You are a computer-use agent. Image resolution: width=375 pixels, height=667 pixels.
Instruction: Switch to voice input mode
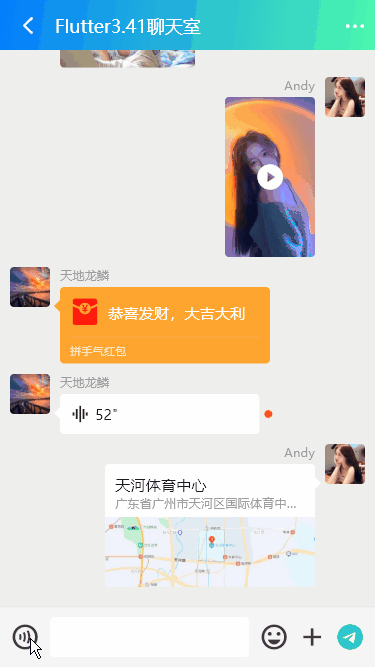coord(25,637)
